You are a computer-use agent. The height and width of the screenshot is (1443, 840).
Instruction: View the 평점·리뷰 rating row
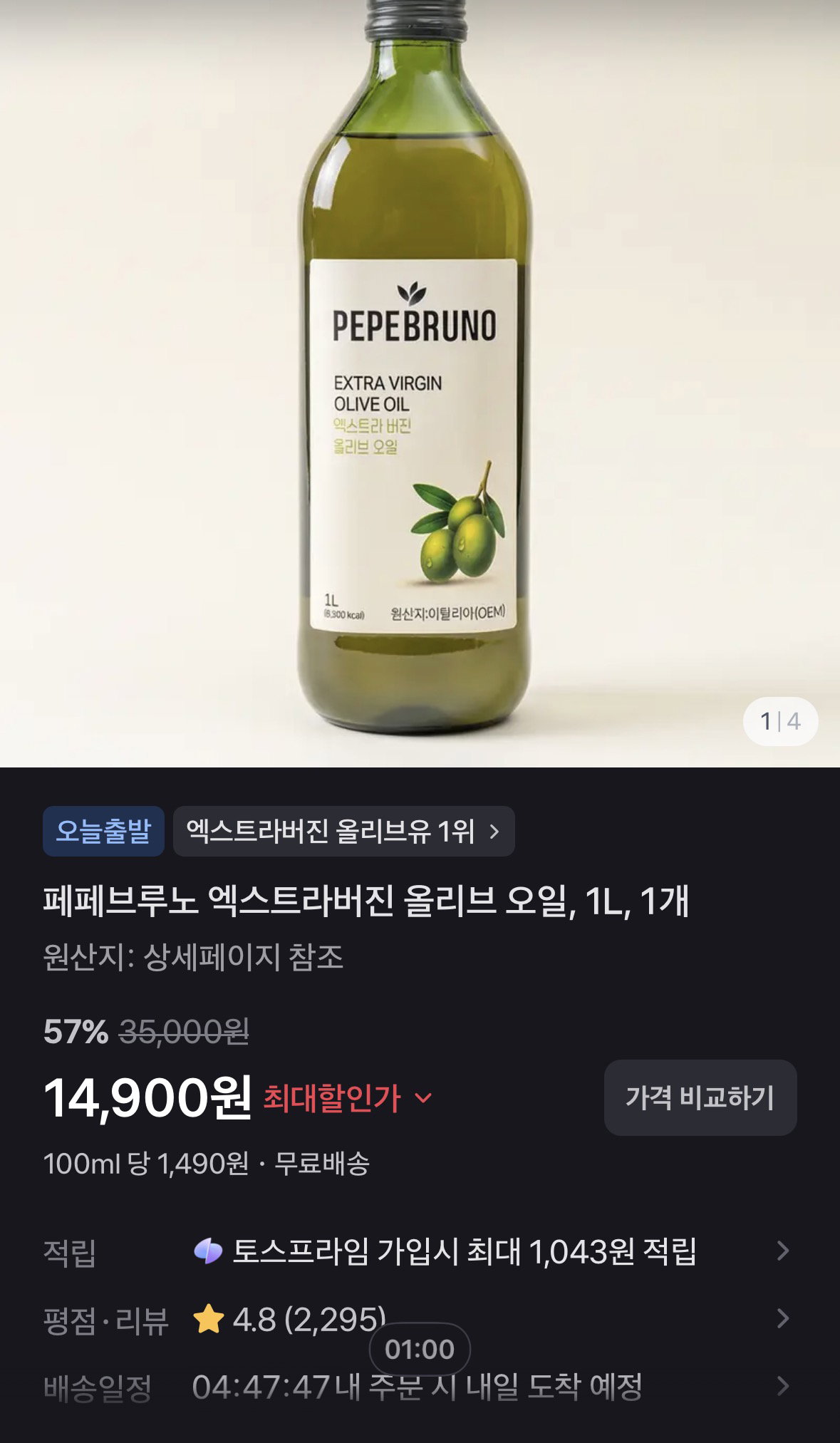pyautogui.click(x=420, y=1320)
